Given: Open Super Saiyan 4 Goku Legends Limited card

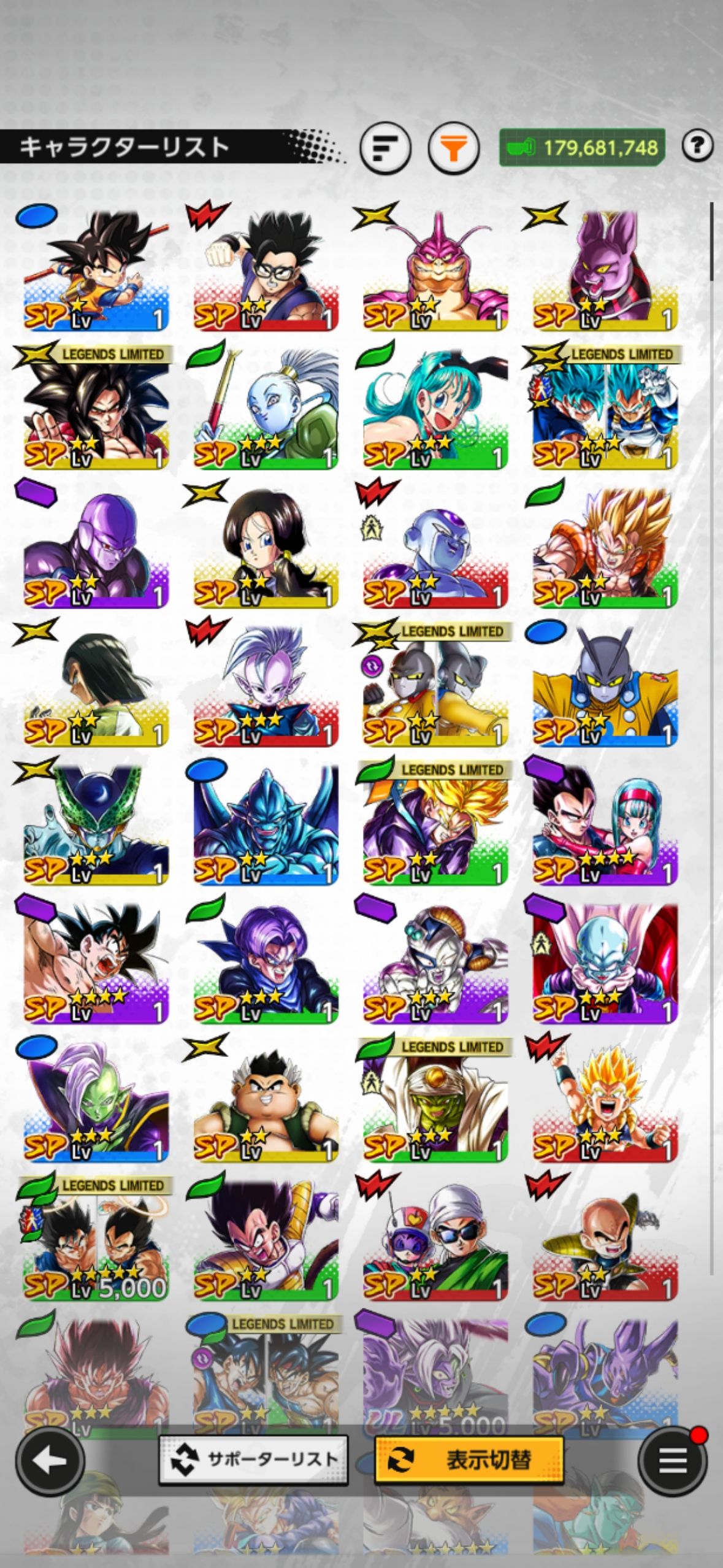Looking at the screenshot, I should pyautogui.click(x=96, y=408).
